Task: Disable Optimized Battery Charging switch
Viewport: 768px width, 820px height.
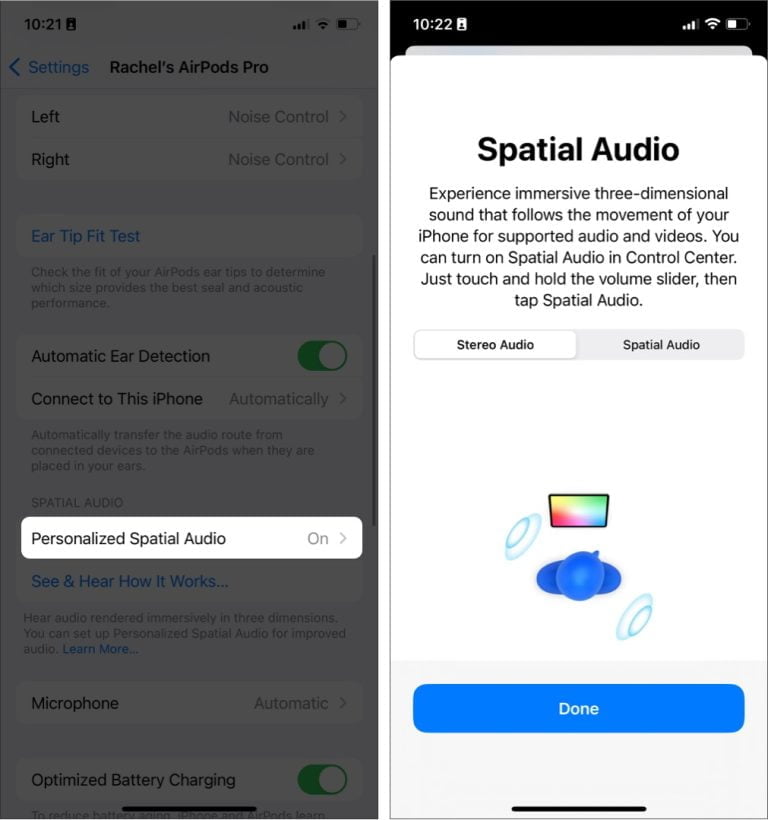Action: (x=321, y=780)
